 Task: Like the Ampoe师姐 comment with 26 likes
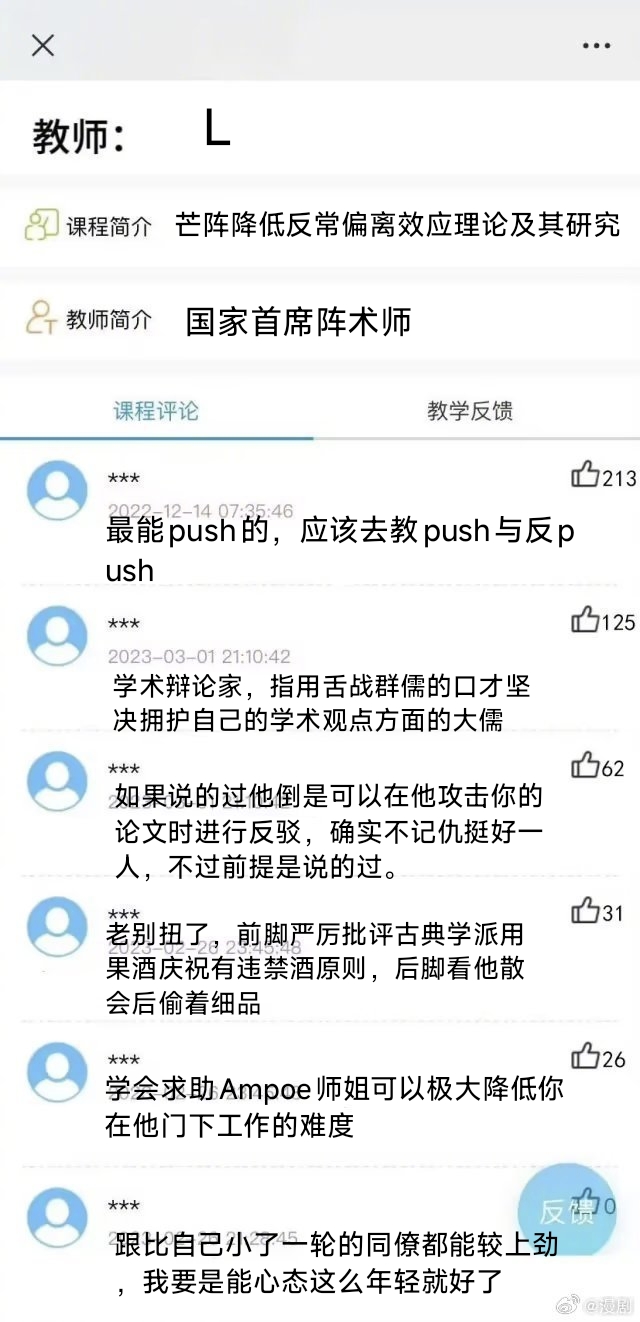tap(585, 1057)
